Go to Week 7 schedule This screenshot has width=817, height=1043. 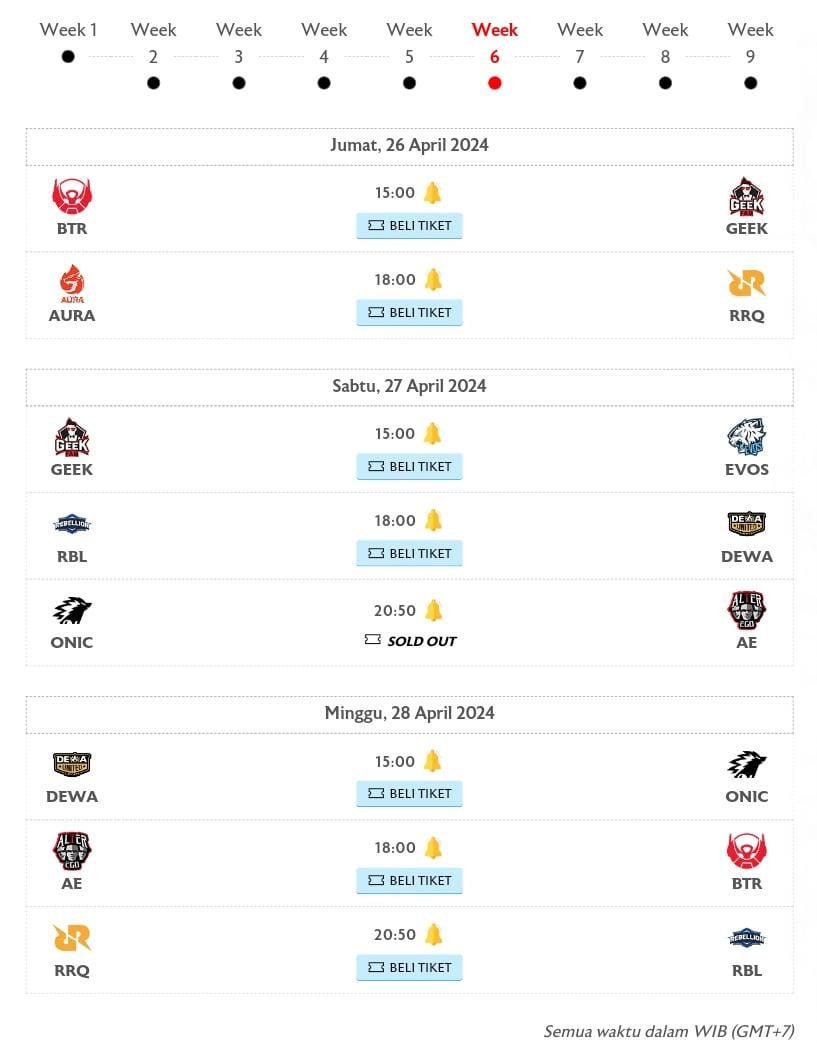pyautogui.click(x=580, y=55)
